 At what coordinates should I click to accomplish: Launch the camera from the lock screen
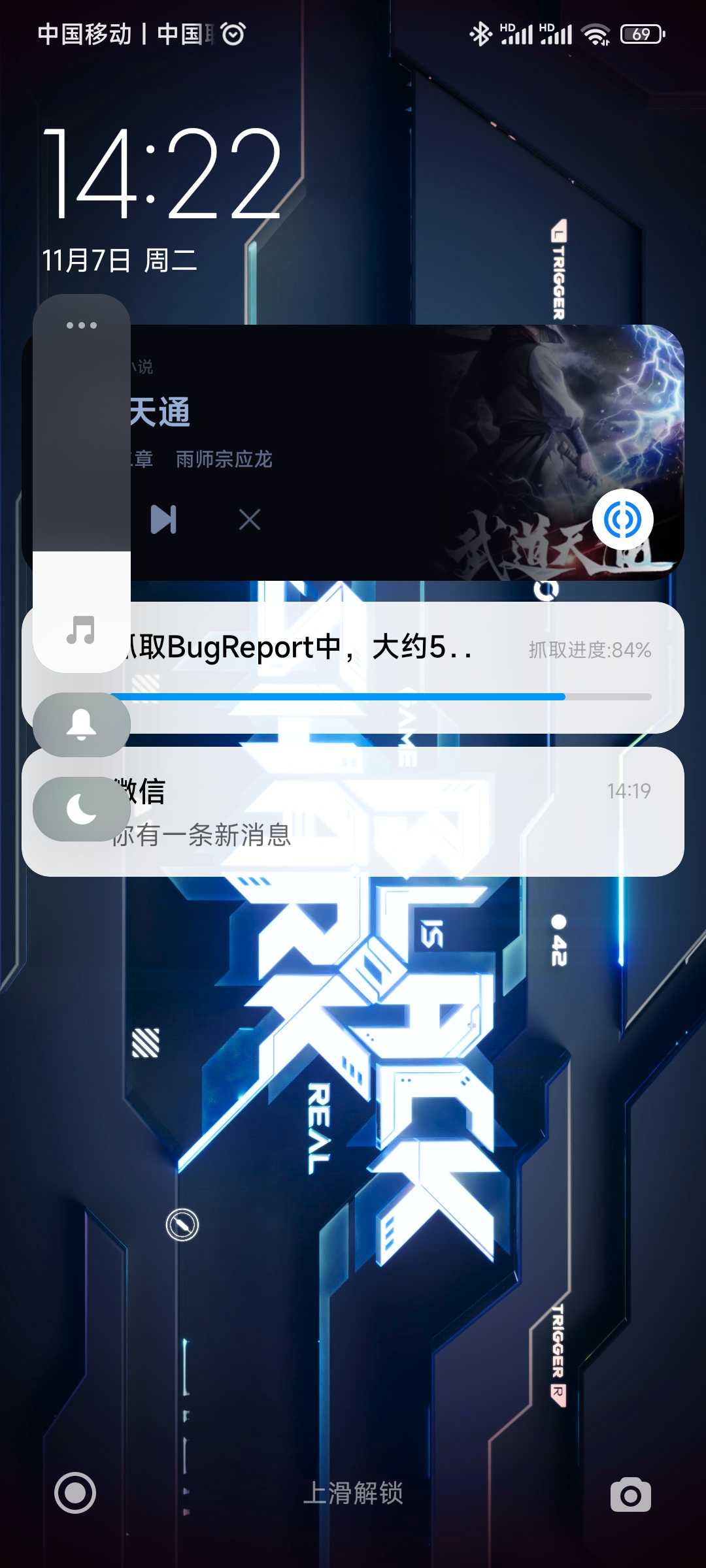click(x=630, y=1494)
